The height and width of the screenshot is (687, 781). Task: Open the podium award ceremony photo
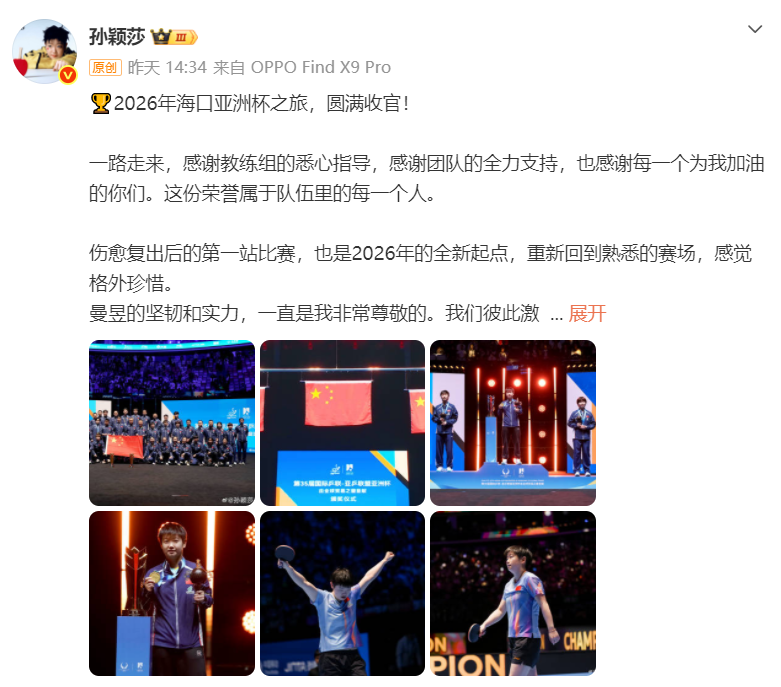[512, 422]
